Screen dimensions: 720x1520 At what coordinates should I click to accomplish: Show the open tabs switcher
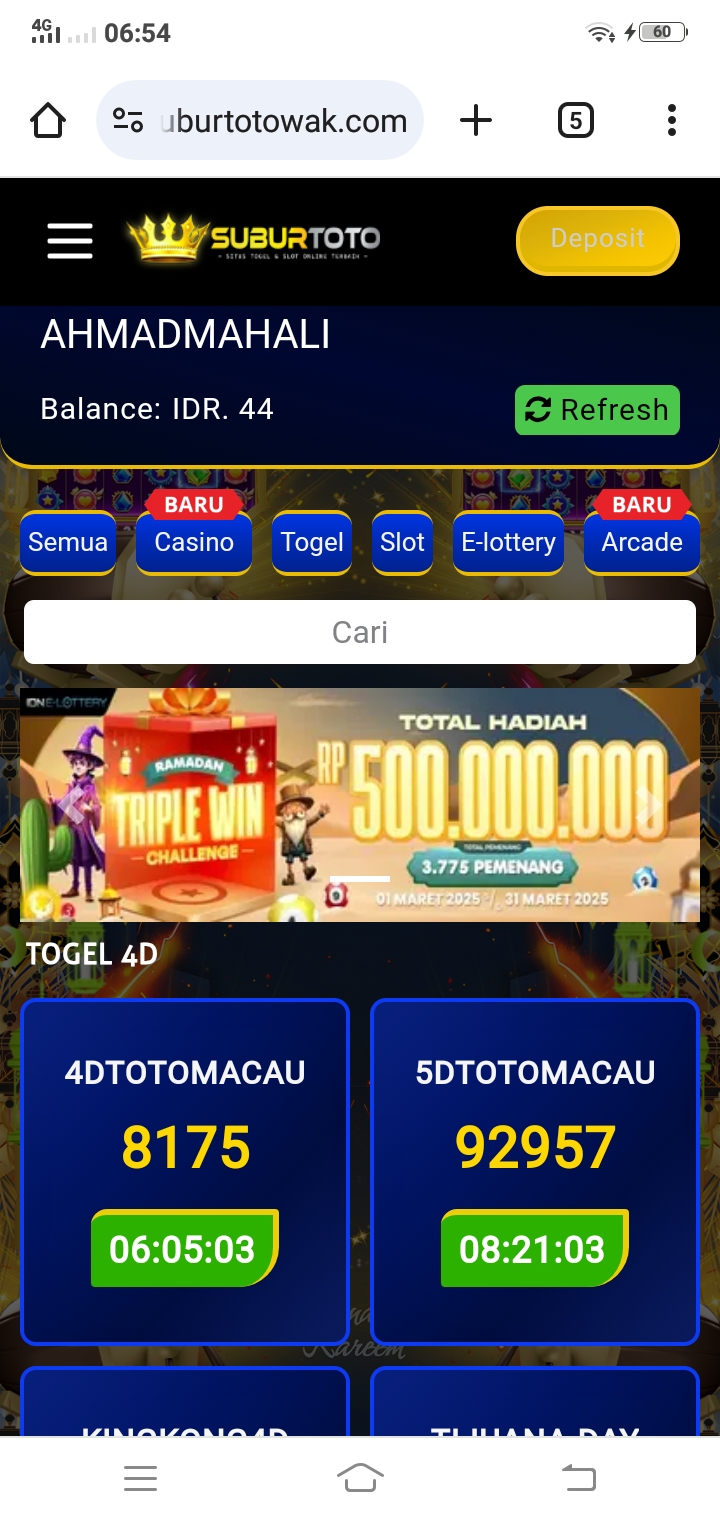click(575, 121)
